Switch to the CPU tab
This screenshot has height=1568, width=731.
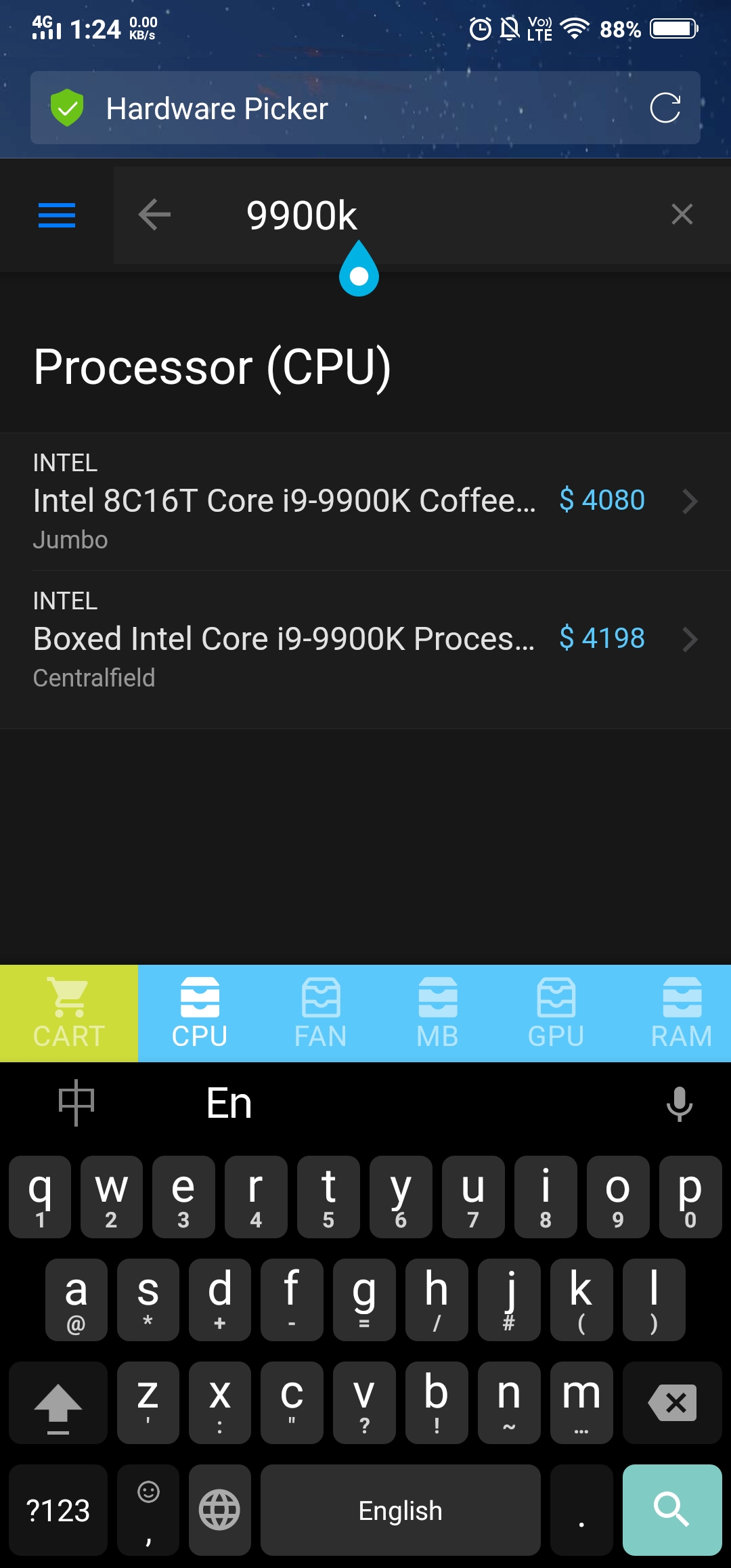(200, 1013)
